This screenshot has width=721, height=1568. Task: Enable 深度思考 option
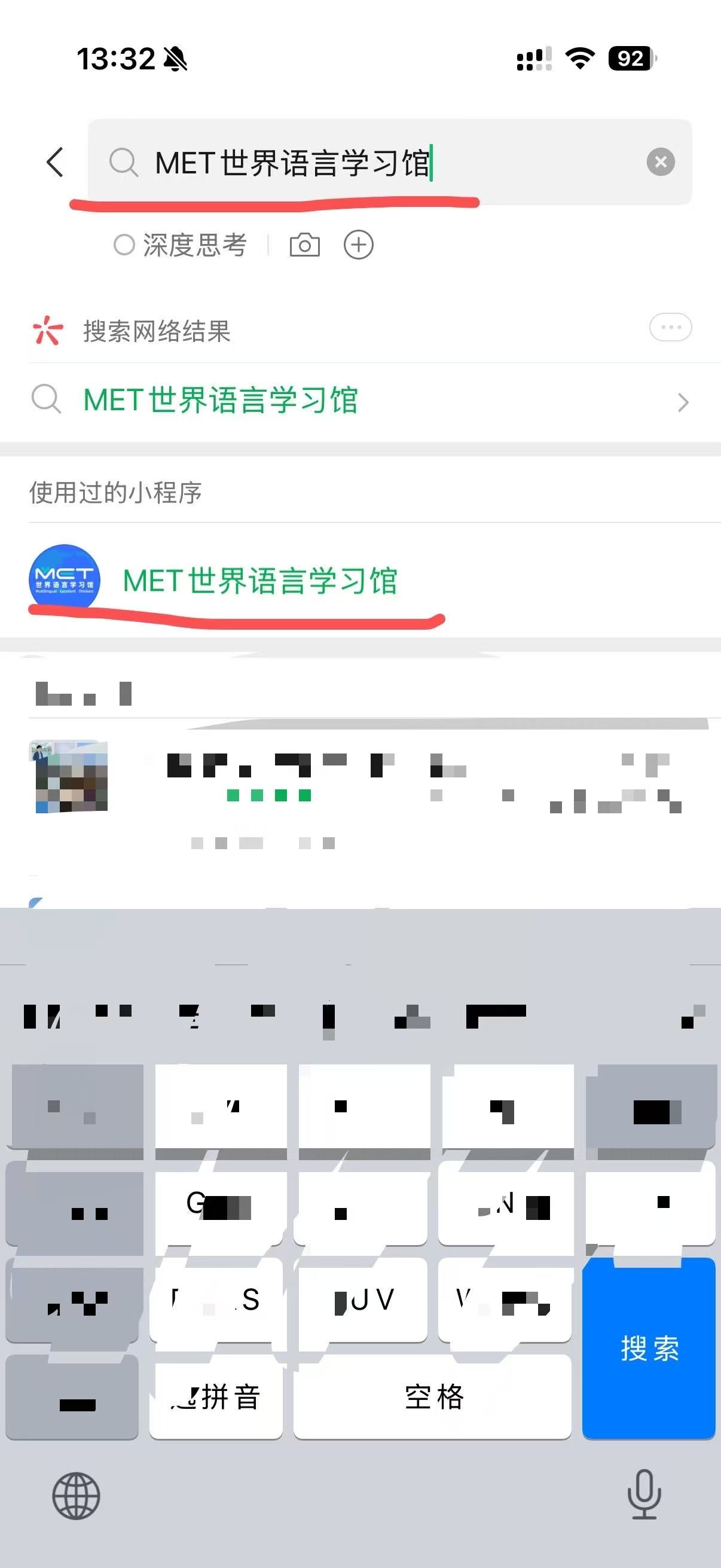(x=180, y=245)
